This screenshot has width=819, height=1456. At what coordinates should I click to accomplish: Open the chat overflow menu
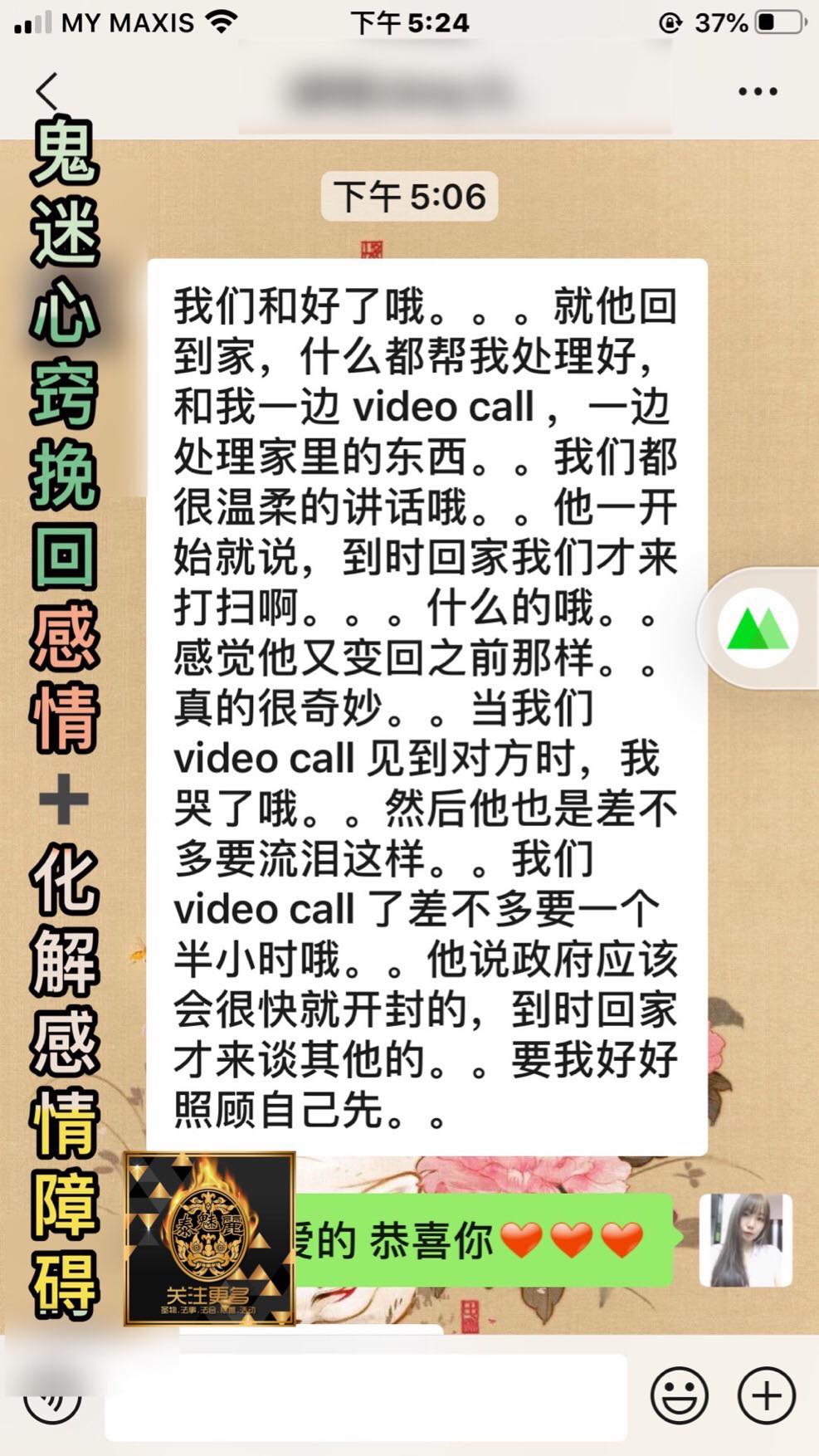pyautogui.click(x=758, y=91)
